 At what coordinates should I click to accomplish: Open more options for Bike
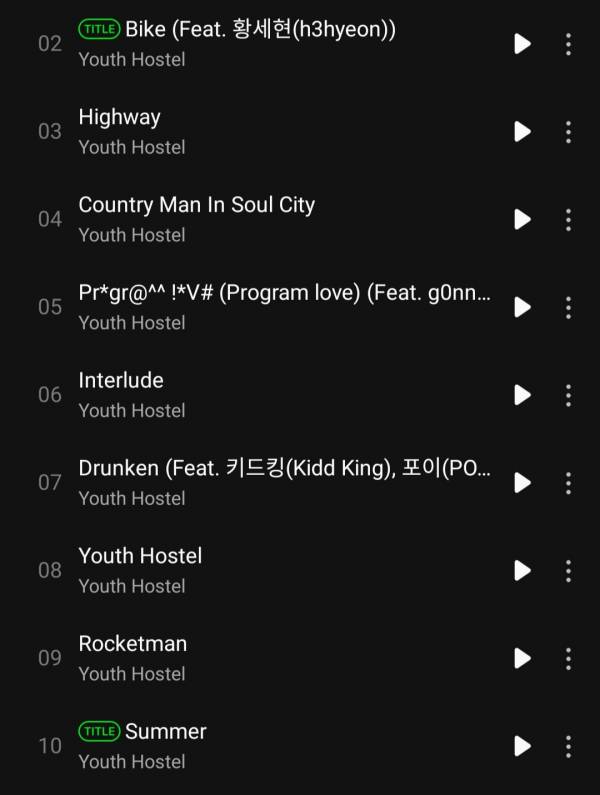point(568,44)
